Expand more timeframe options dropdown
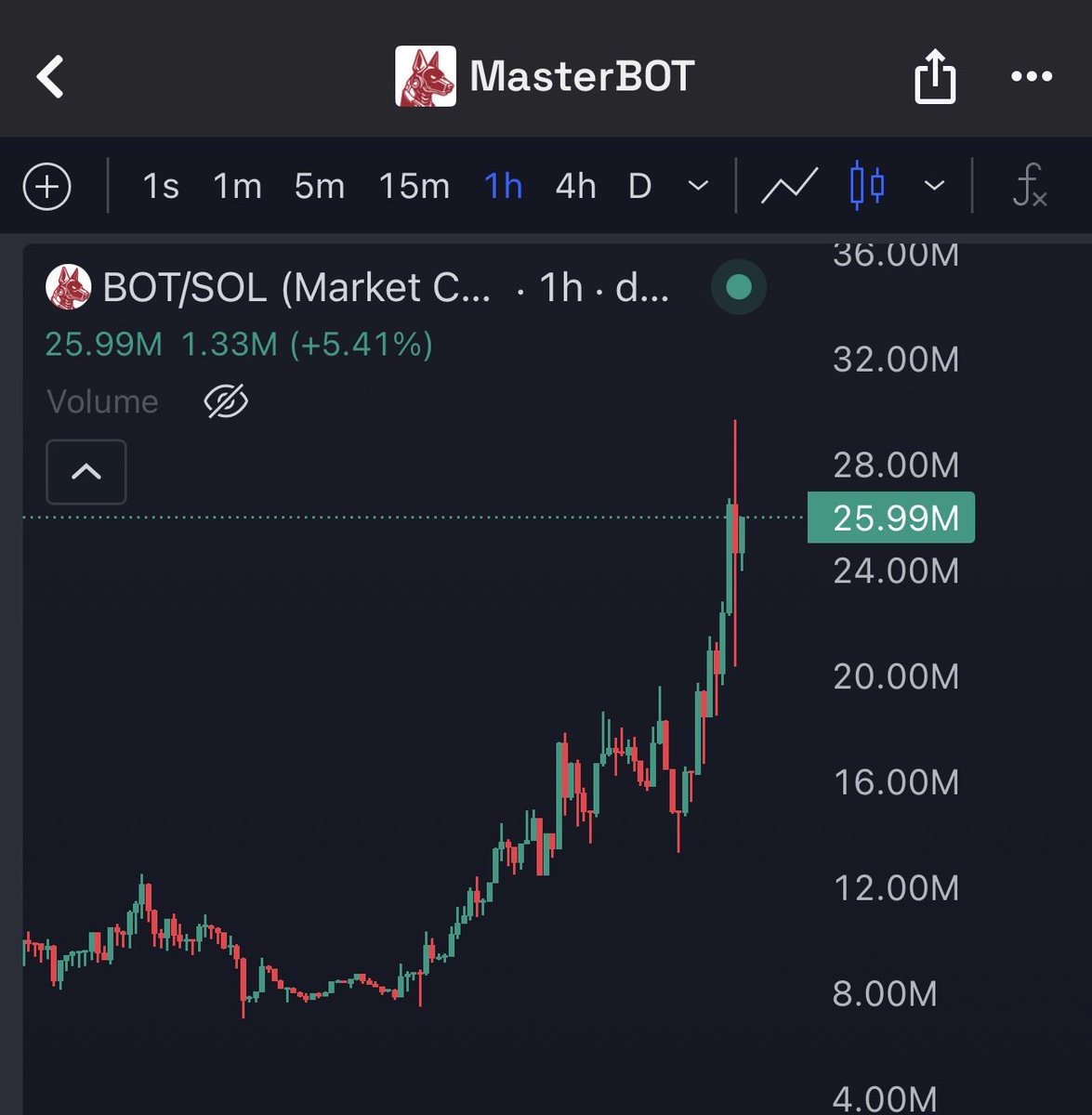1092x1115 pixels. click(x=698, y=187)
